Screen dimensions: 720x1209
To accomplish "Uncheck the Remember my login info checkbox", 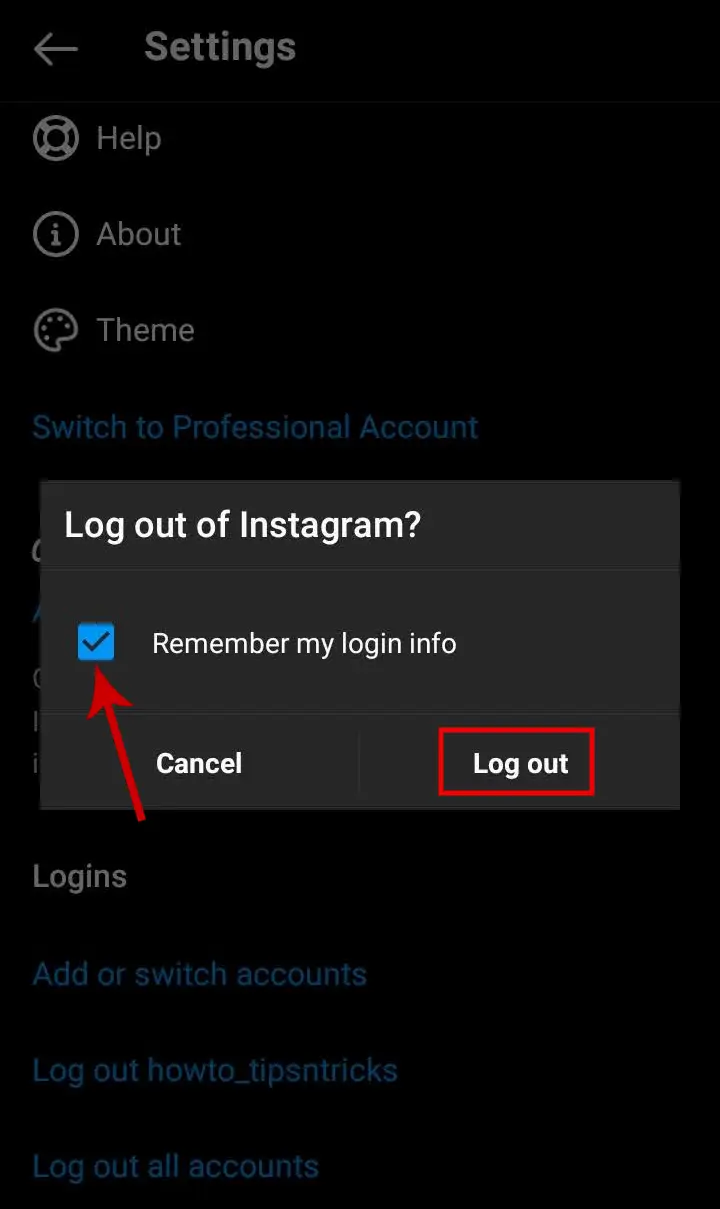I will tap(96, 642).
